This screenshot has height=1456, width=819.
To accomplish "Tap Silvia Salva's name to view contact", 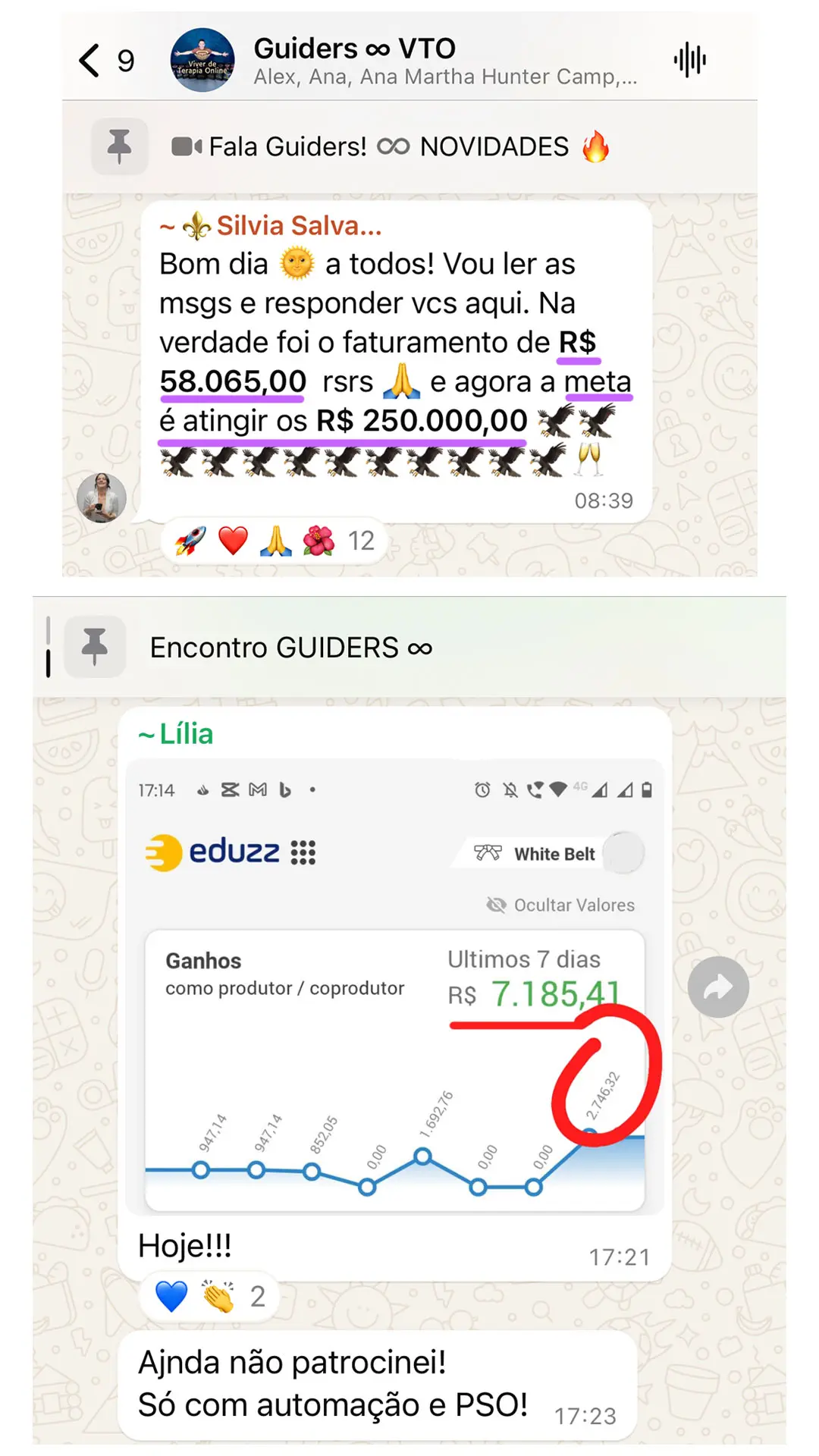I will [297, 225].
